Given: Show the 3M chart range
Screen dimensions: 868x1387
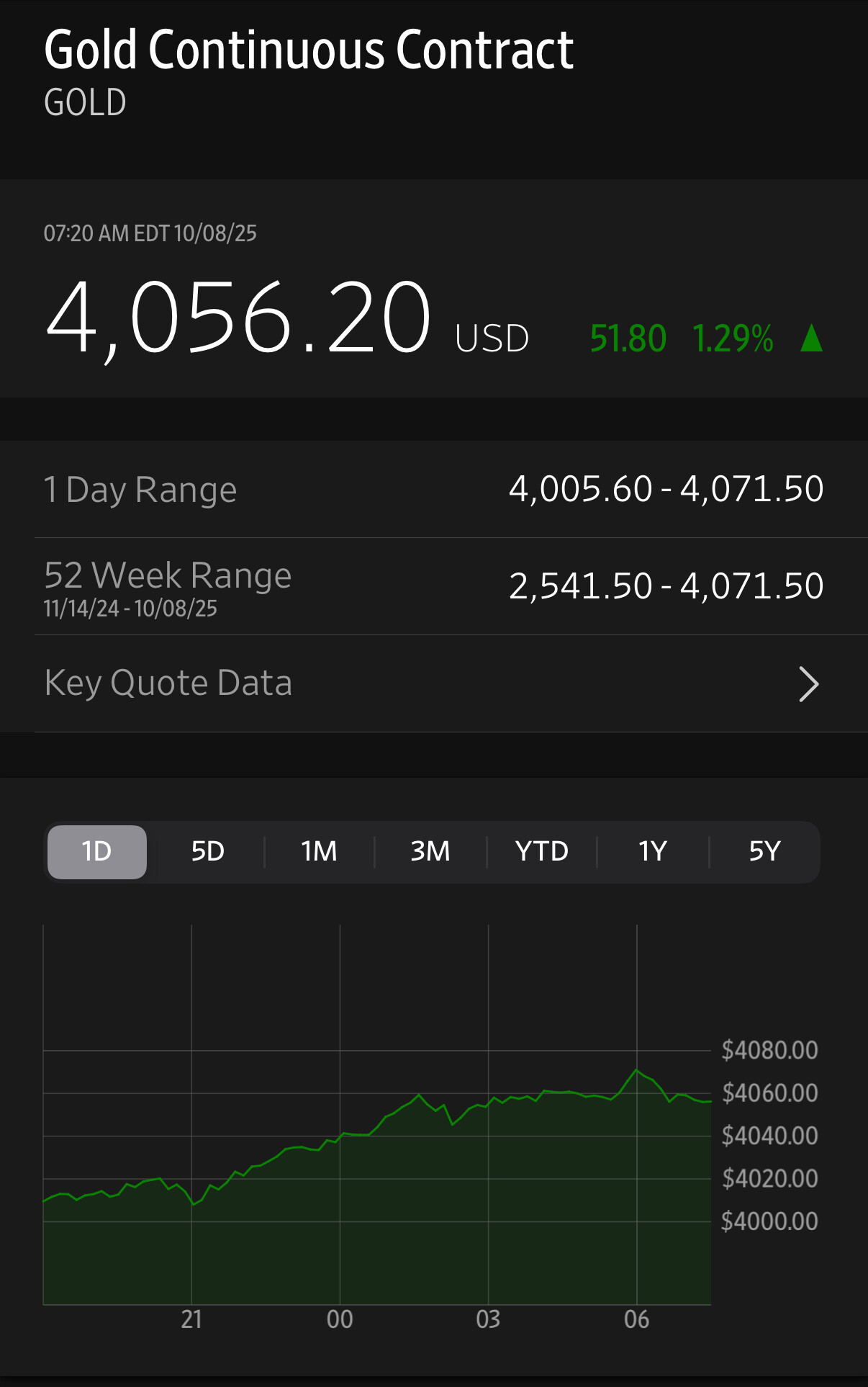Looking at the screenshot, I should (430, 852).
